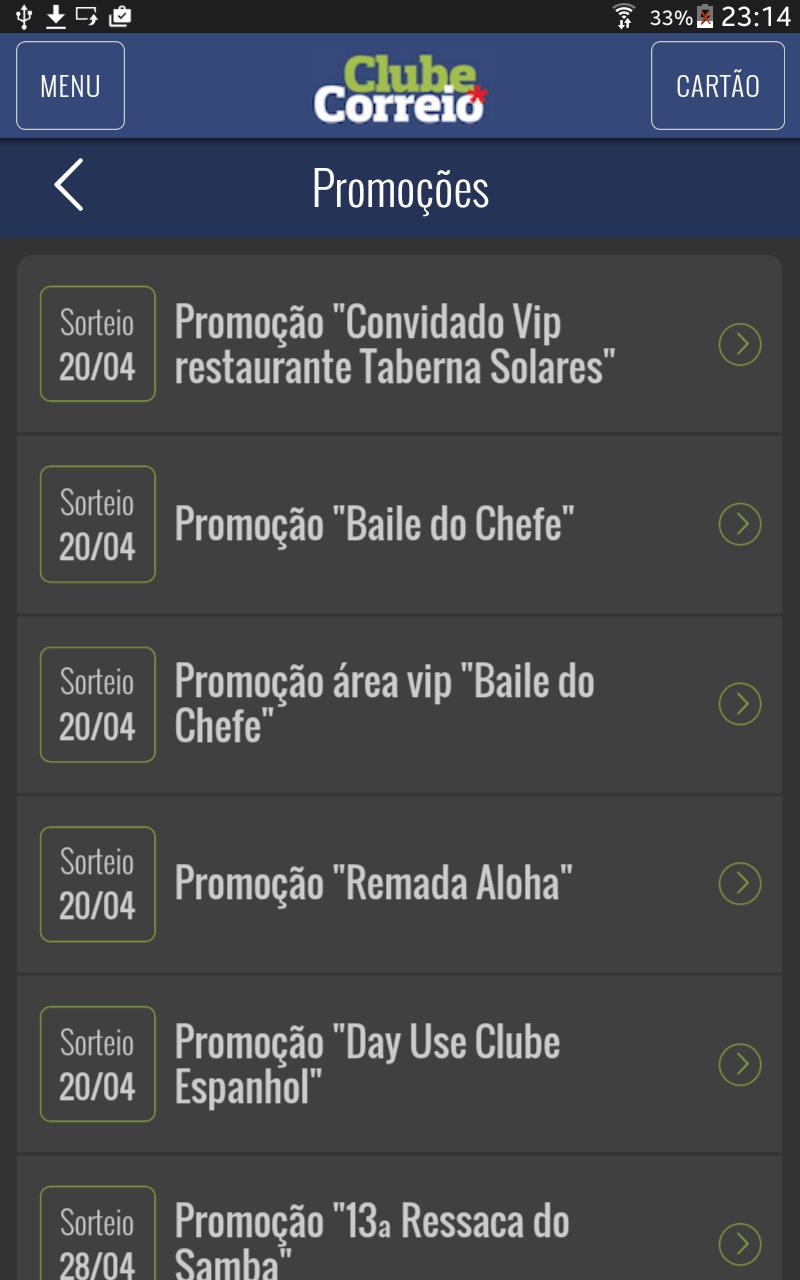Open the CARTÃO button

717,86
